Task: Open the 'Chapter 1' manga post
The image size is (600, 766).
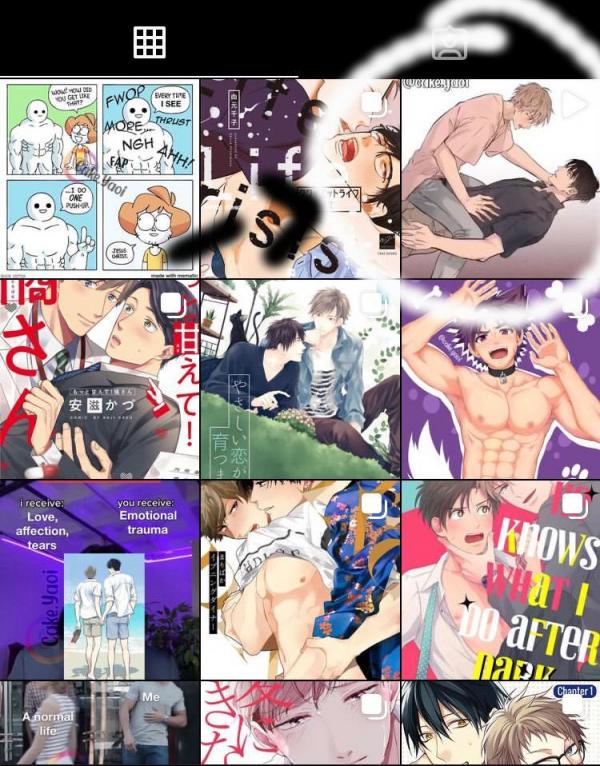Action: tap(500, 724)
